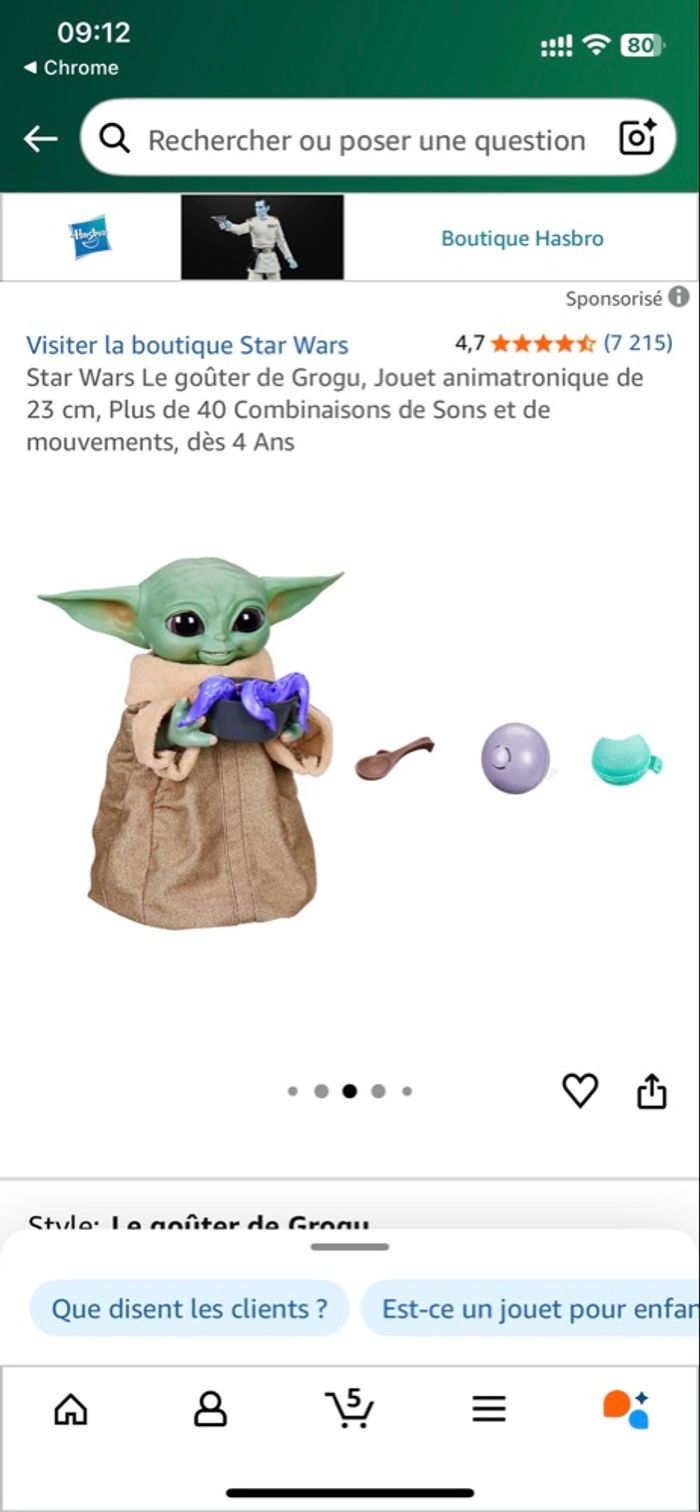Select the Que disent les clients ? chip
700x1512 pixels.
tap(189, 1309)
